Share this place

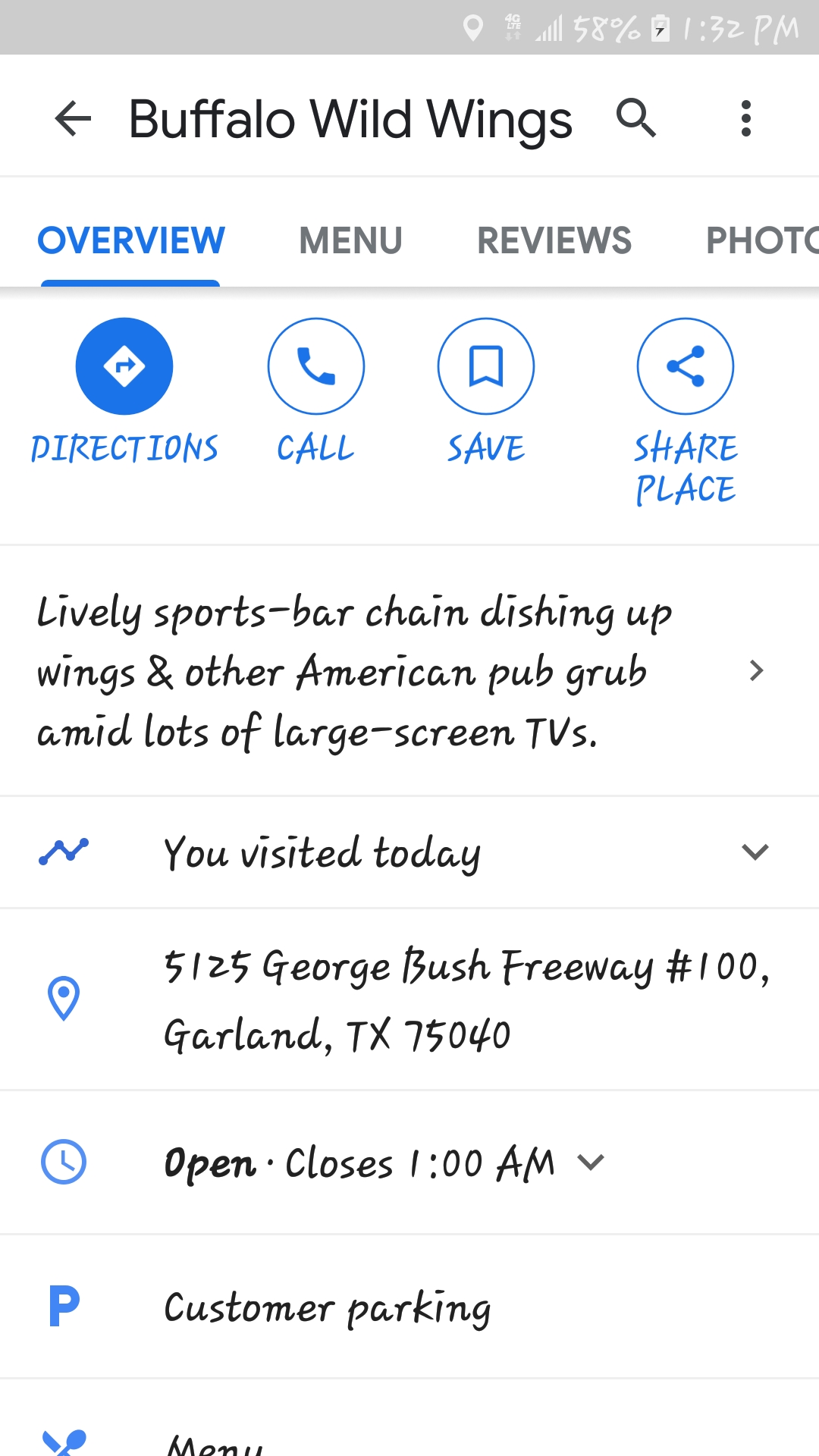(x=685, y=367)
